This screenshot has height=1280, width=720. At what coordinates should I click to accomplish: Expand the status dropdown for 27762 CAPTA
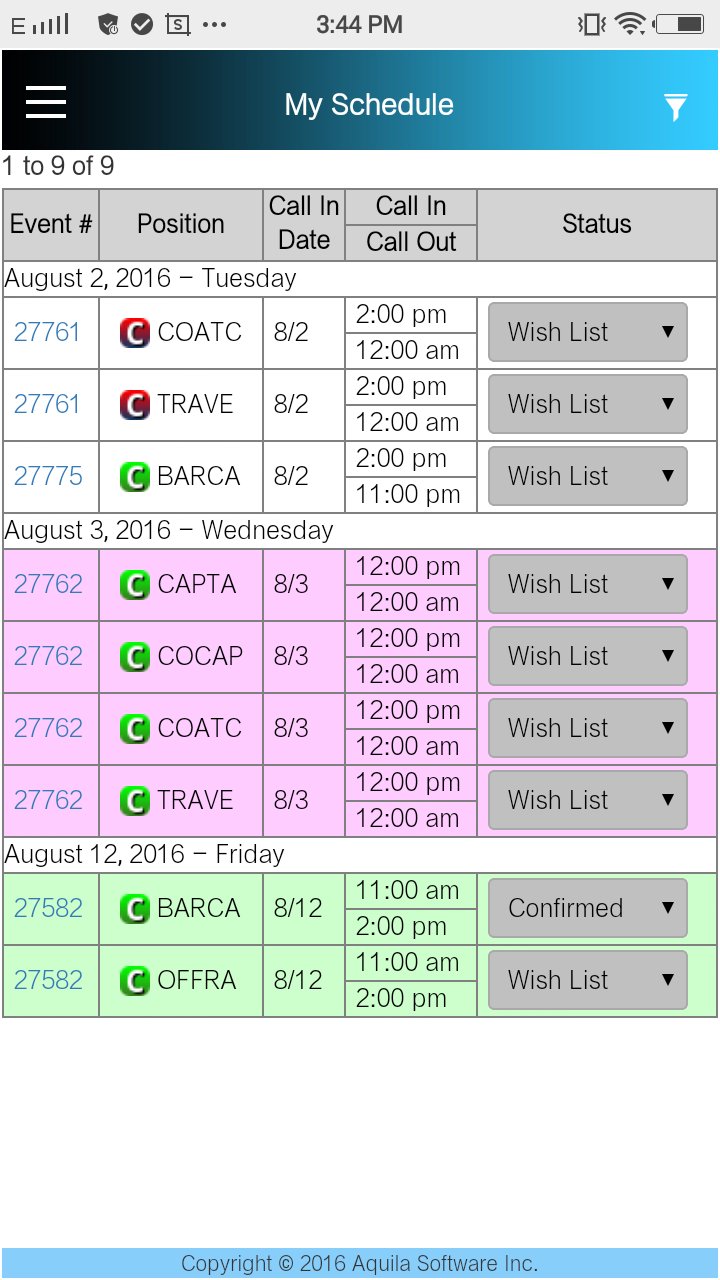click(587, 584)
